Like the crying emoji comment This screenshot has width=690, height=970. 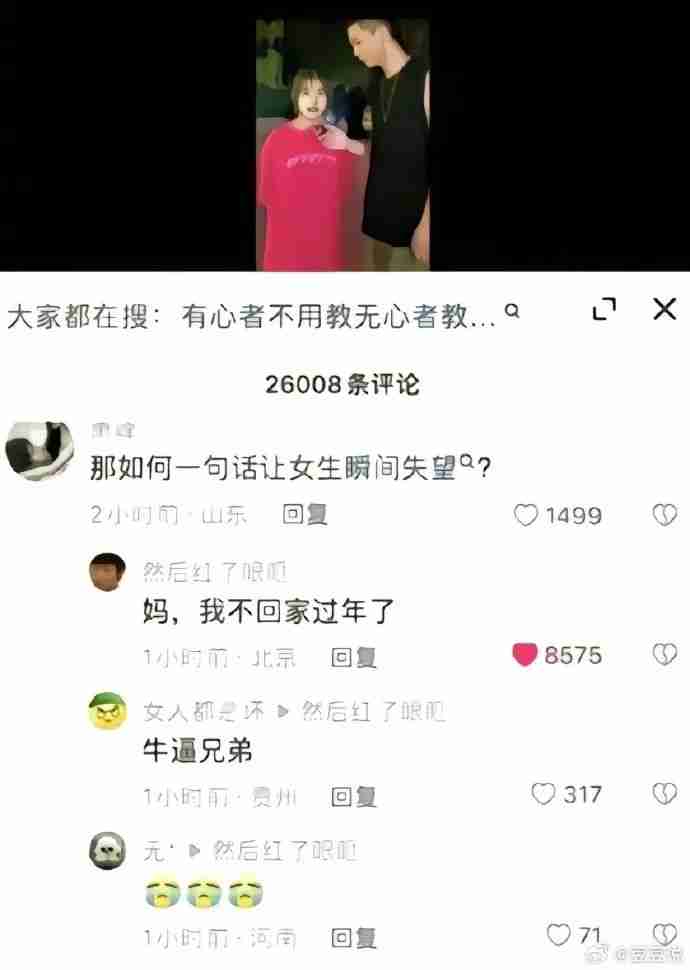tap(558, 935)
